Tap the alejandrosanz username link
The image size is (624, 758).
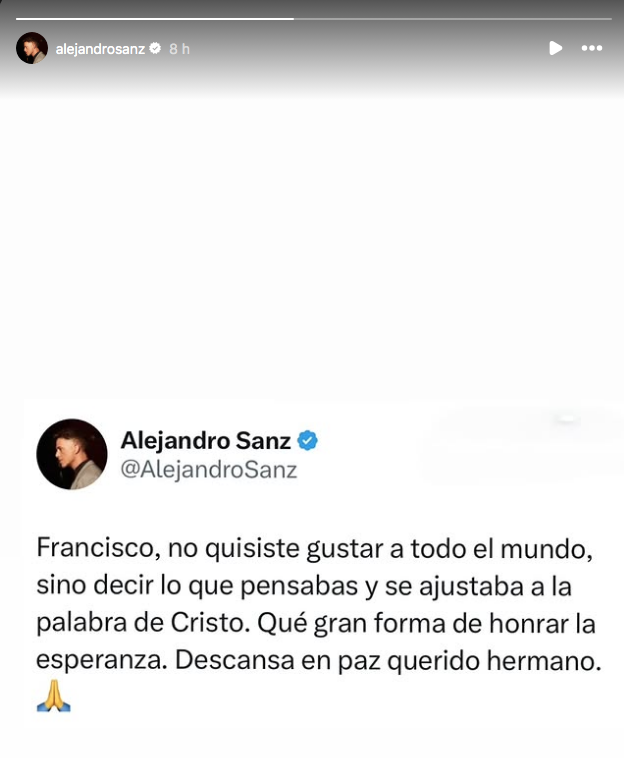[101, 48]
